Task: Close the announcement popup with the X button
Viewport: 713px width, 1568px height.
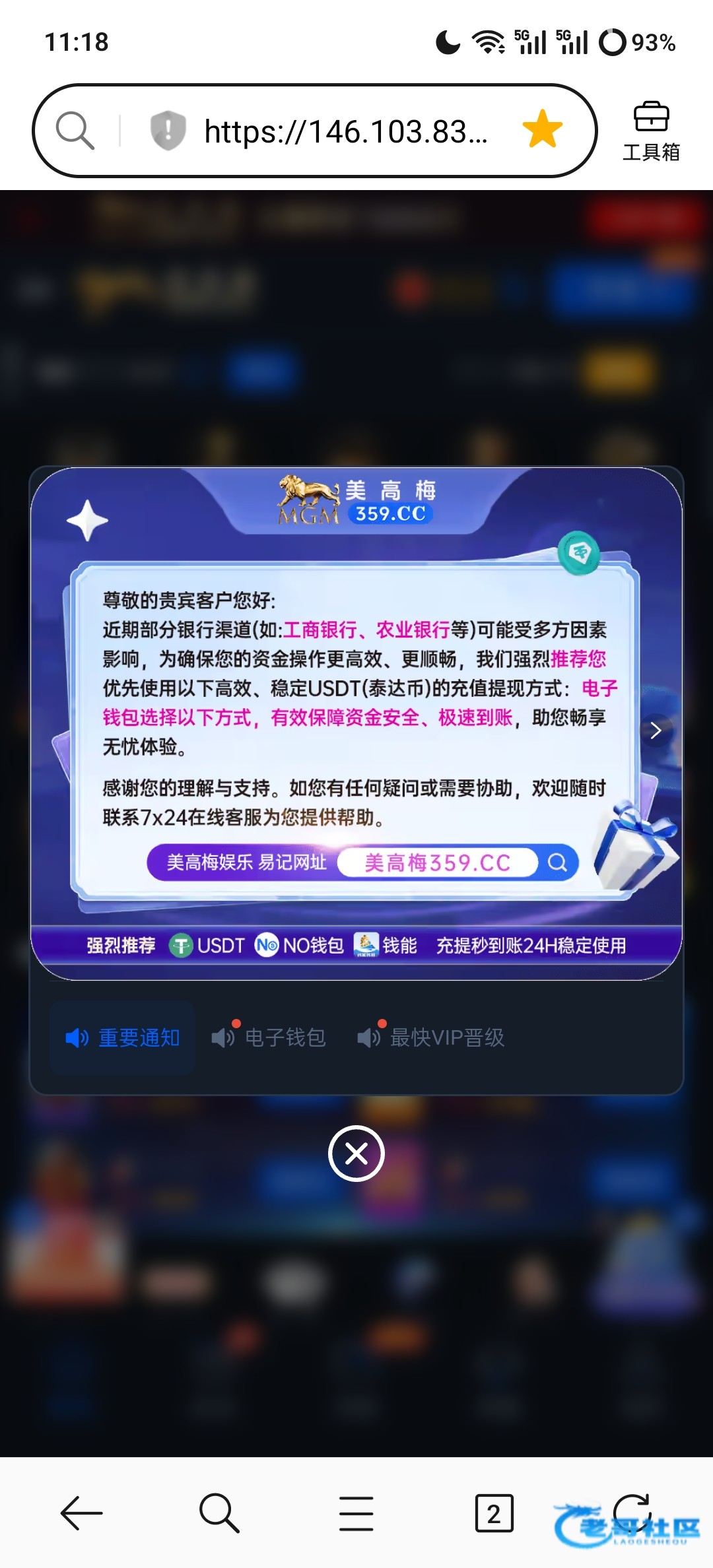Action: point(356,1154)
